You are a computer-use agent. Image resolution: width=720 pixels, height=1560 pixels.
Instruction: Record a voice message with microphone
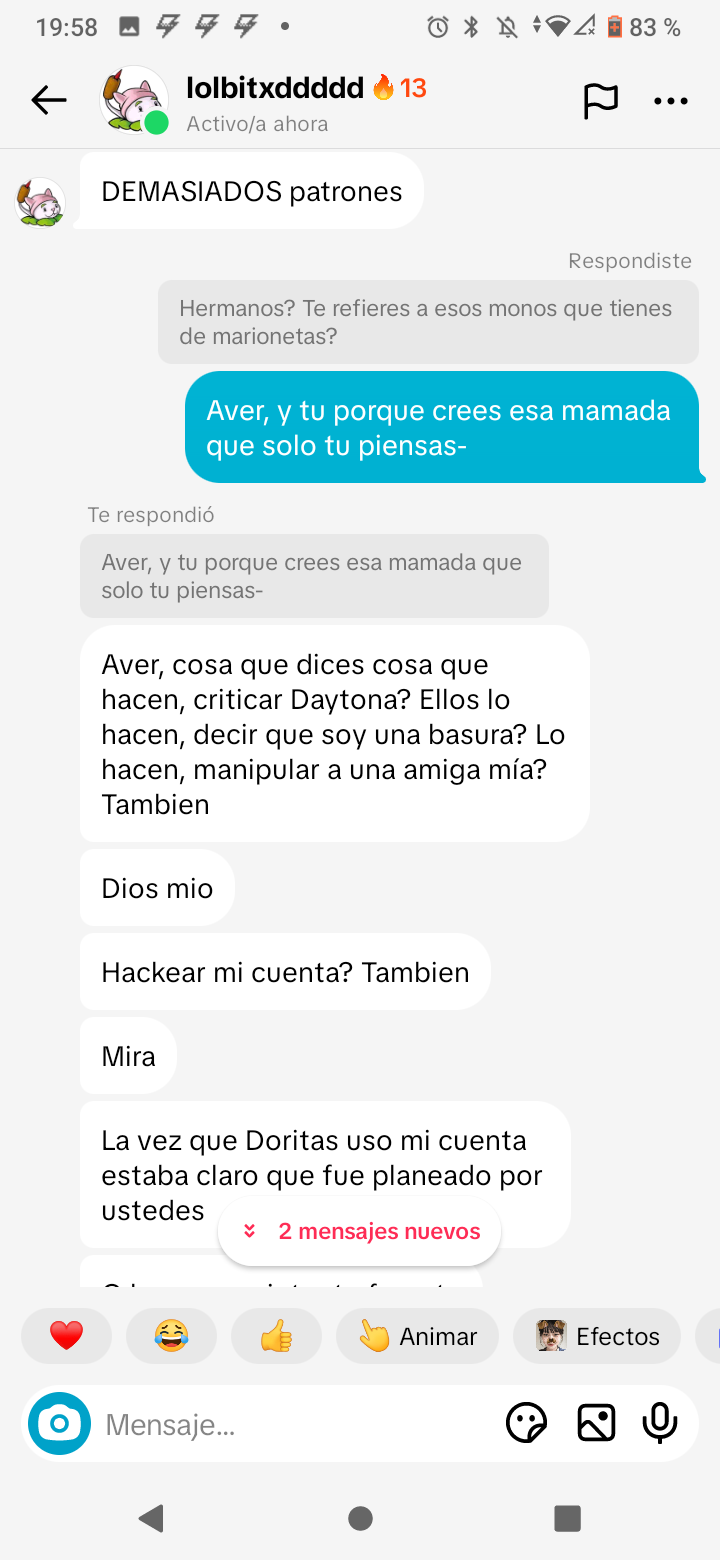coord(660,1423)
